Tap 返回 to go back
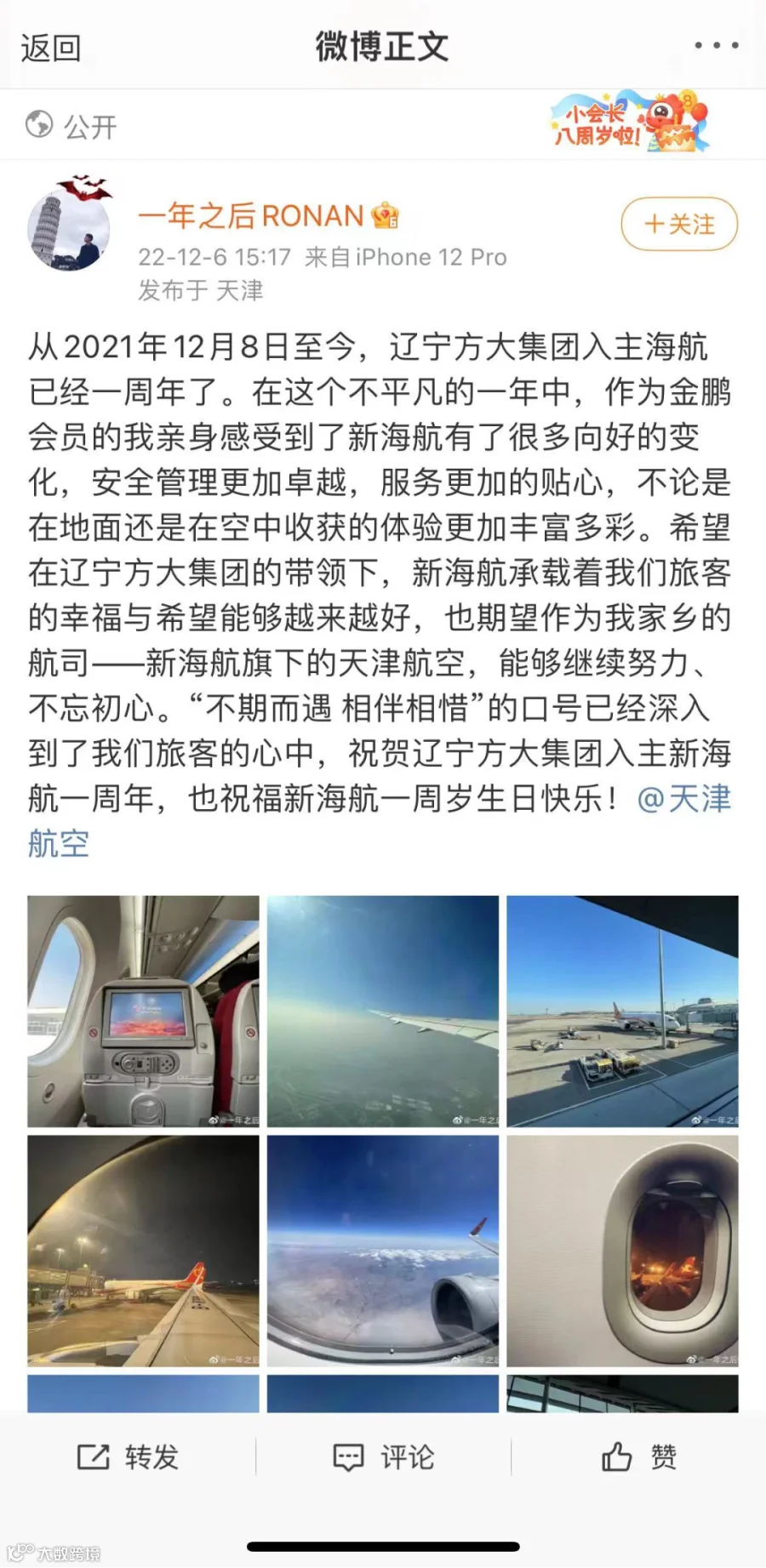Viewport: 766px width, 1568px height. pyautogui.click(x=51, y=48)
